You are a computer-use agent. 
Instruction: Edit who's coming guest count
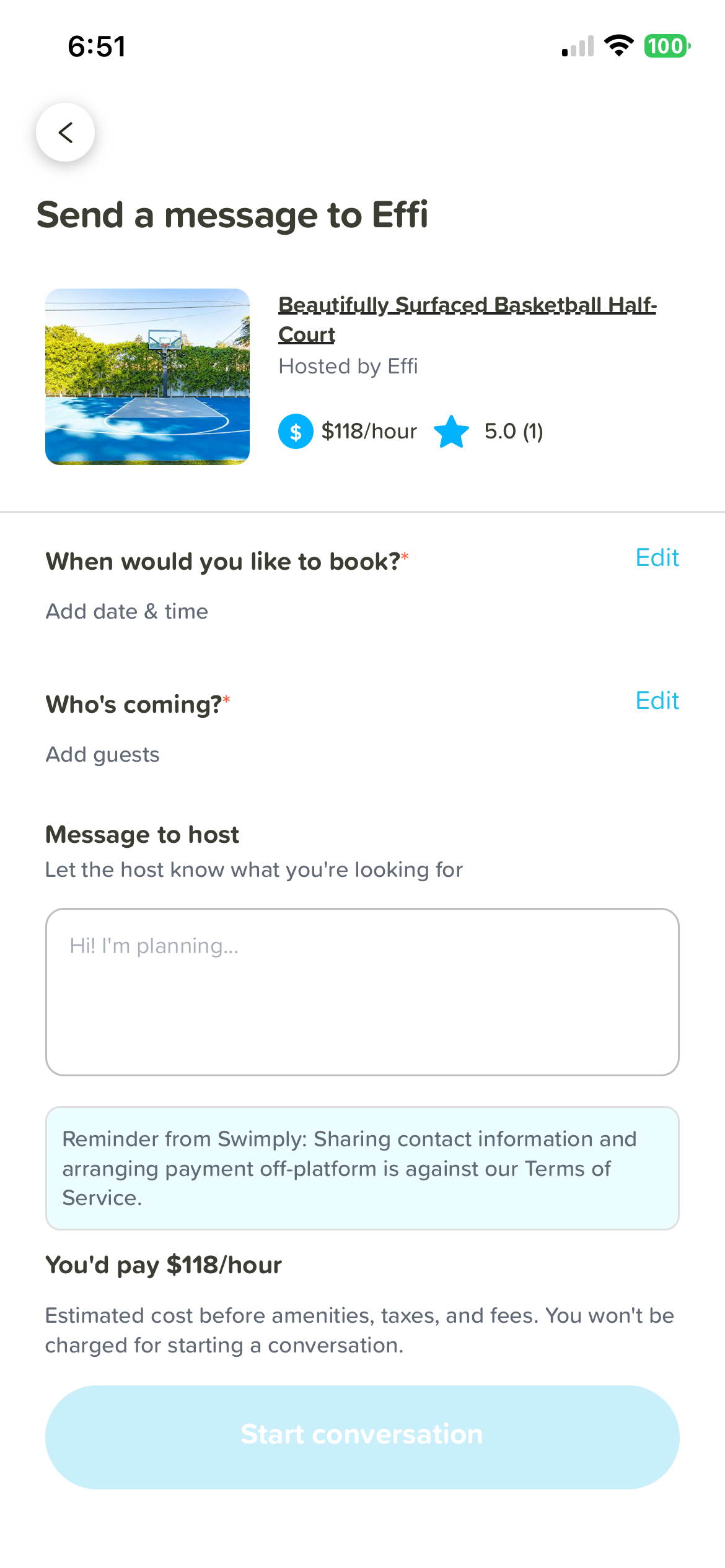(657, 701)
